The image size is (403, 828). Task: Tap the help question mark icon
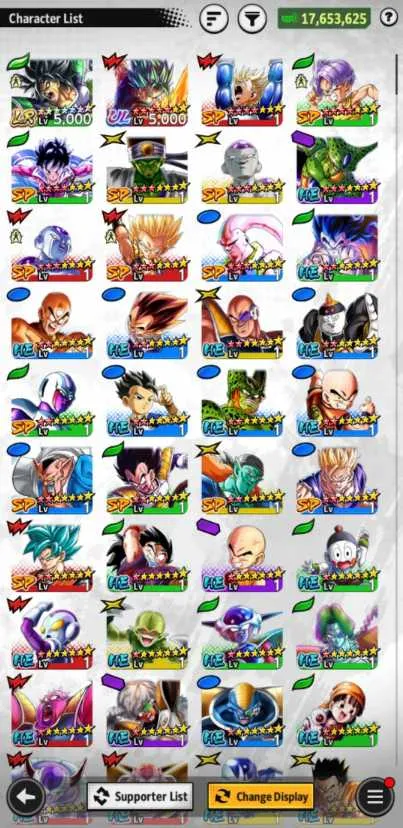[x=389, y=18]
